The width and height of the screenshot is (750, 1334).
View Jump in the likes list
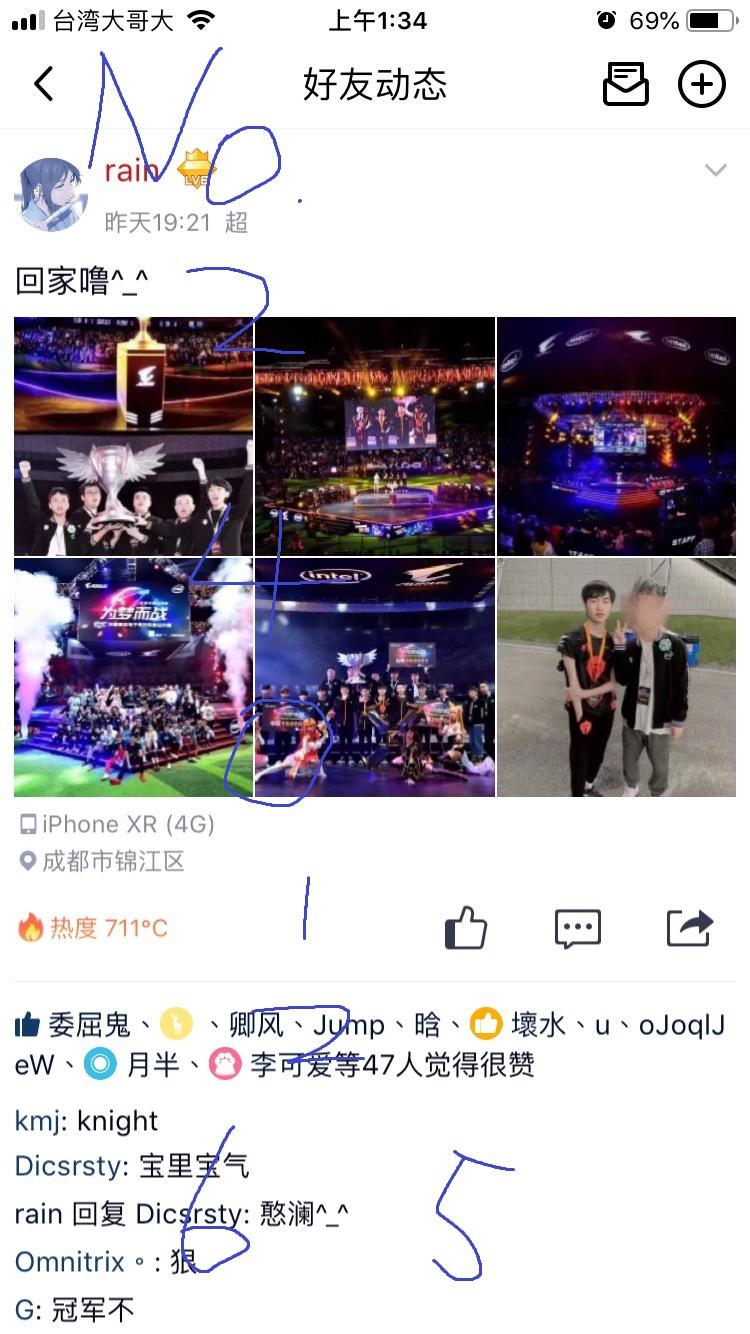coord(348,1025)
